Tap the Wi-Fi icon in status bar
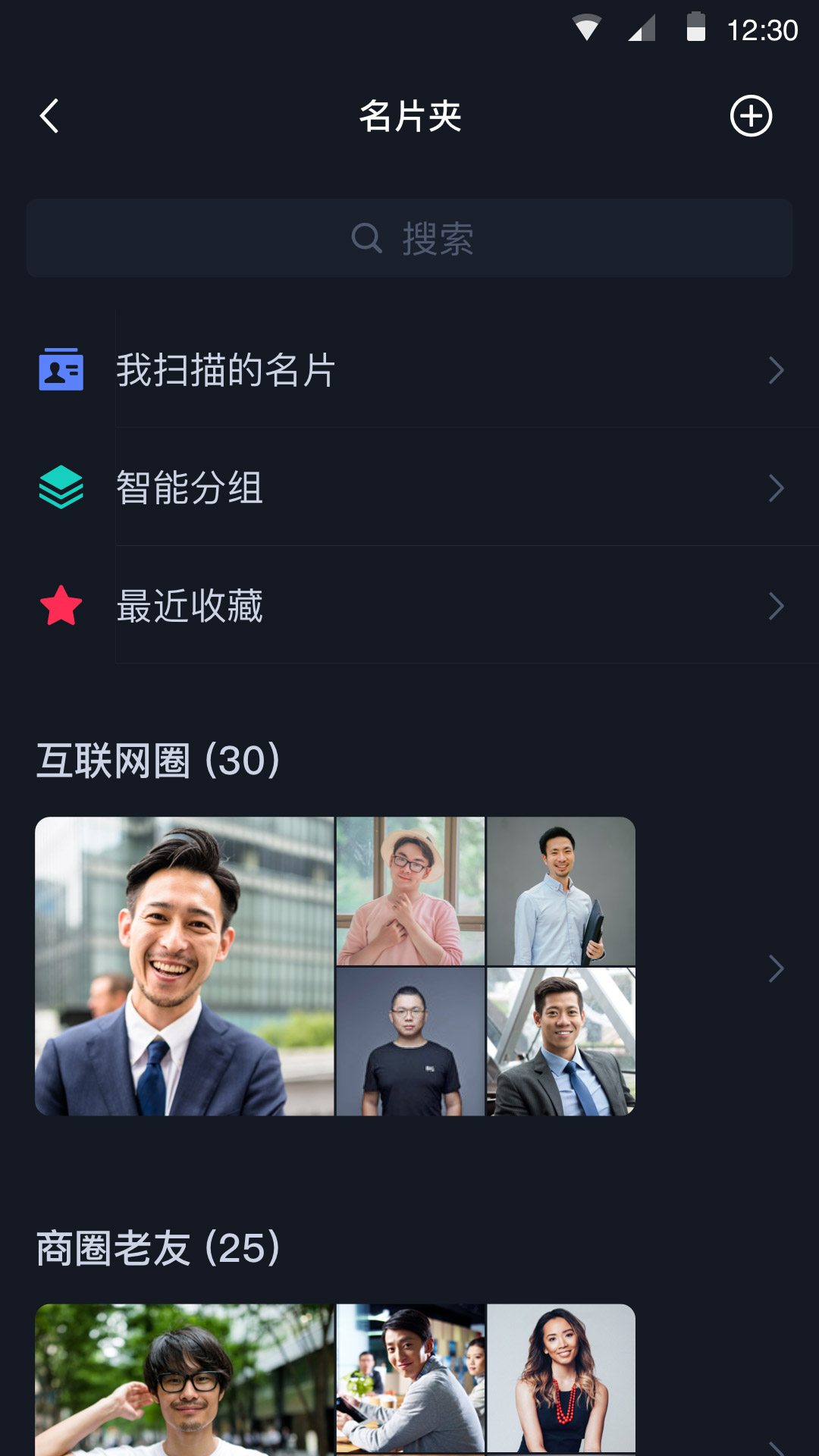Image resolution: width=819 pixels, height=1456 pixels. [x=586, y=27]
